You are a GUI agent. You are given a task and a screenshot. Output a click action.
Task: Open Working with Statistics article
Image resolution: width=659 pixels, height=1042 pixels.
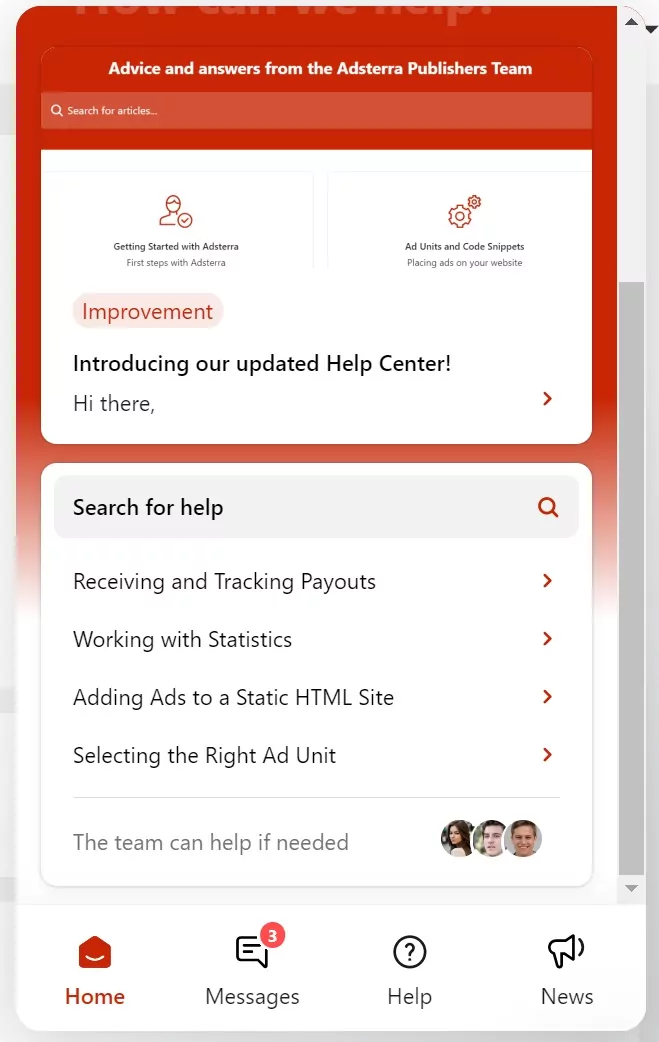tap(314, 639)
